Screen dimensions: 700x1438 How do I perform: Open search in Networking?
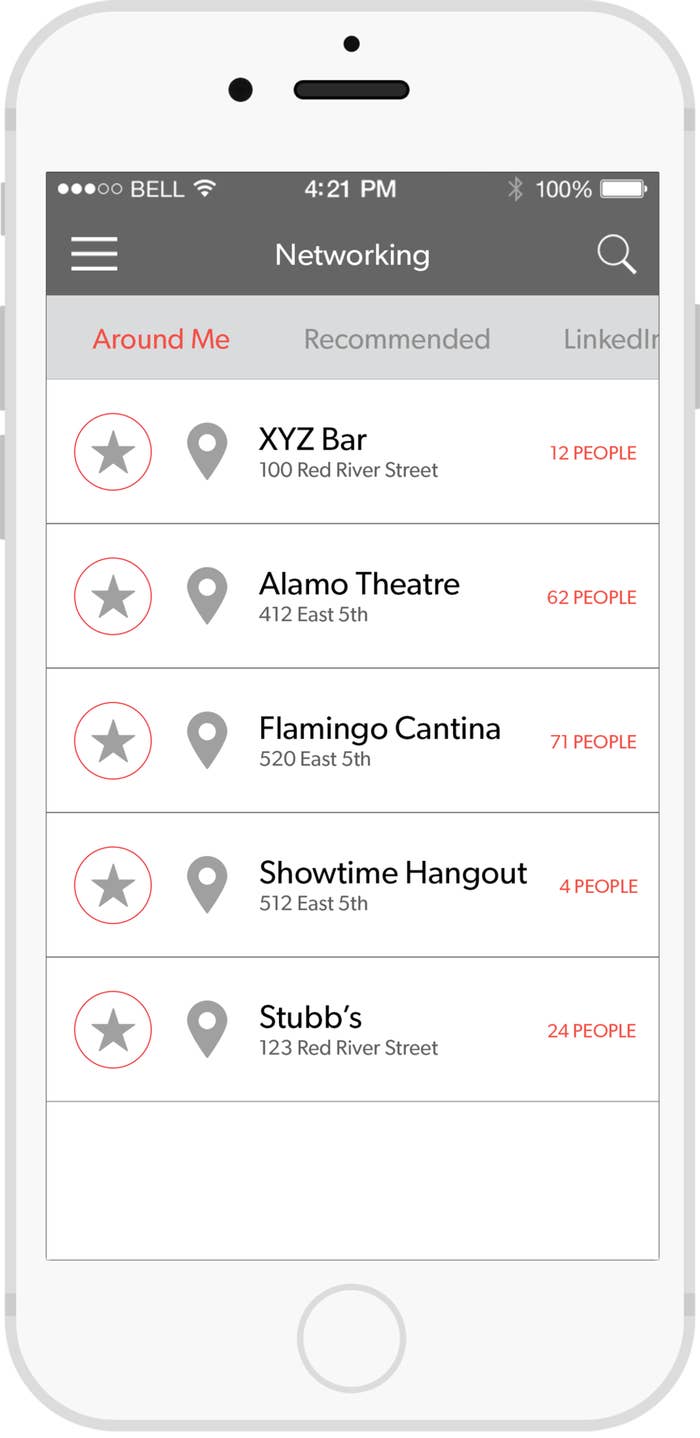(x=617, y=254)
